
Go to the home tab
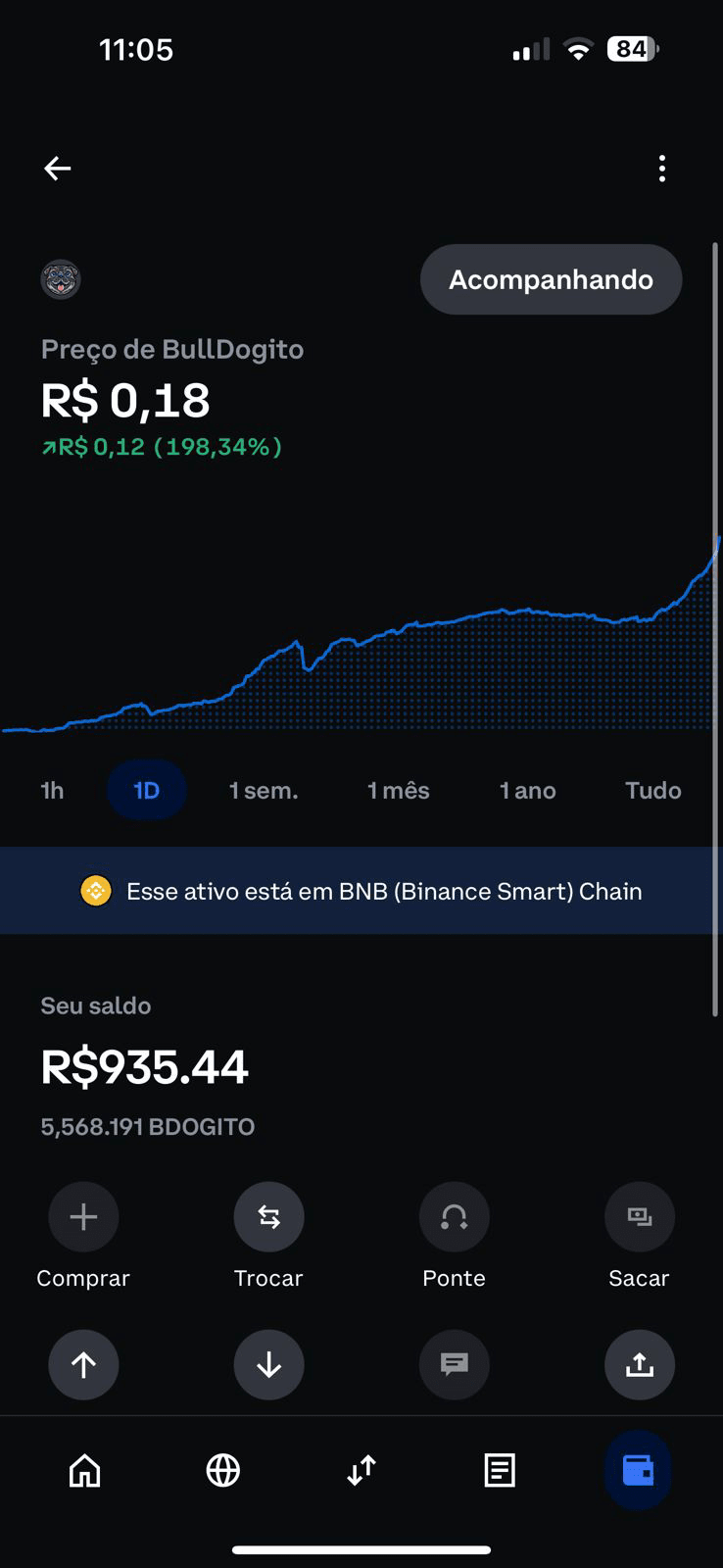[85, 1470]
